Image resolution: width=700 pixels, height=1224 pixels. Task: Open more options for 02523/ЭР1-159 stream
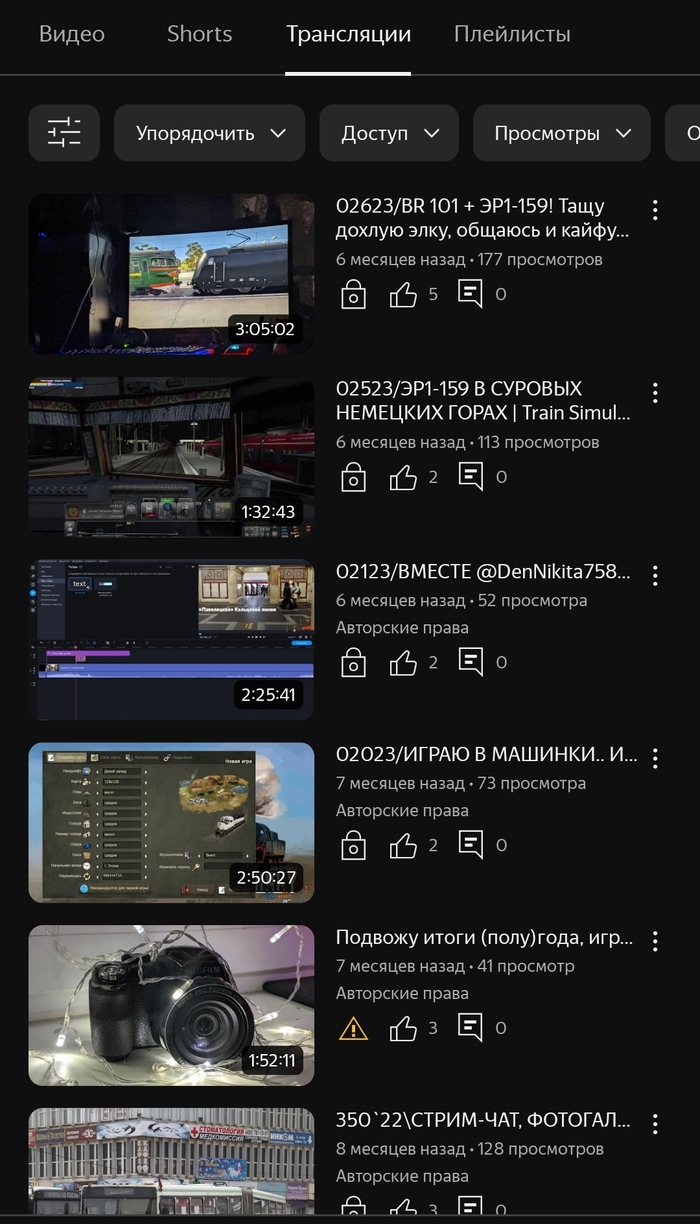click(655, 392)
